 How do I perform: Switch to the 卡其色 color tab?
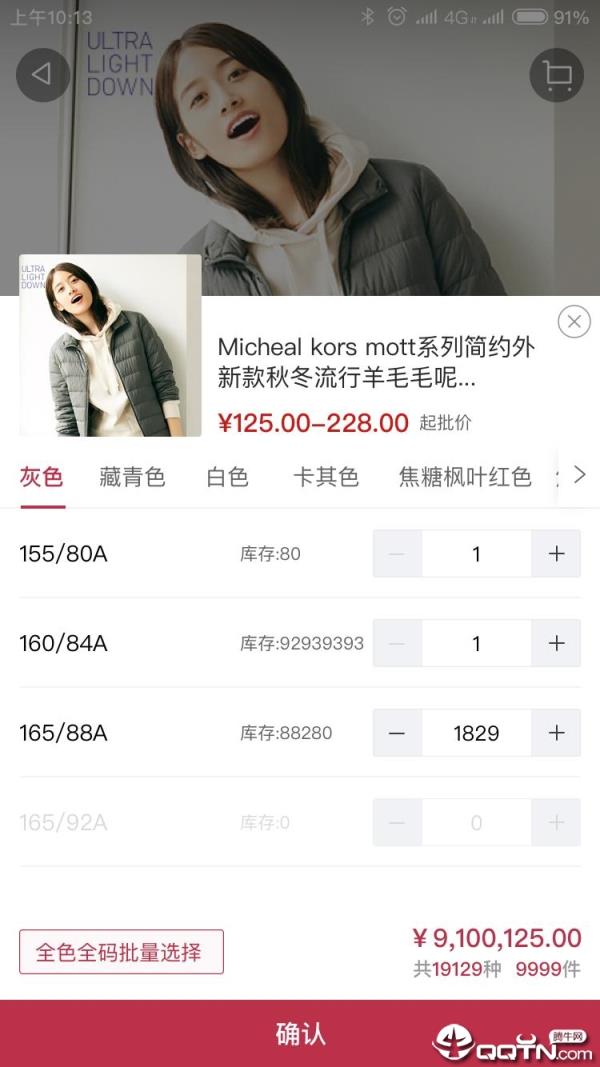(325, 477)
